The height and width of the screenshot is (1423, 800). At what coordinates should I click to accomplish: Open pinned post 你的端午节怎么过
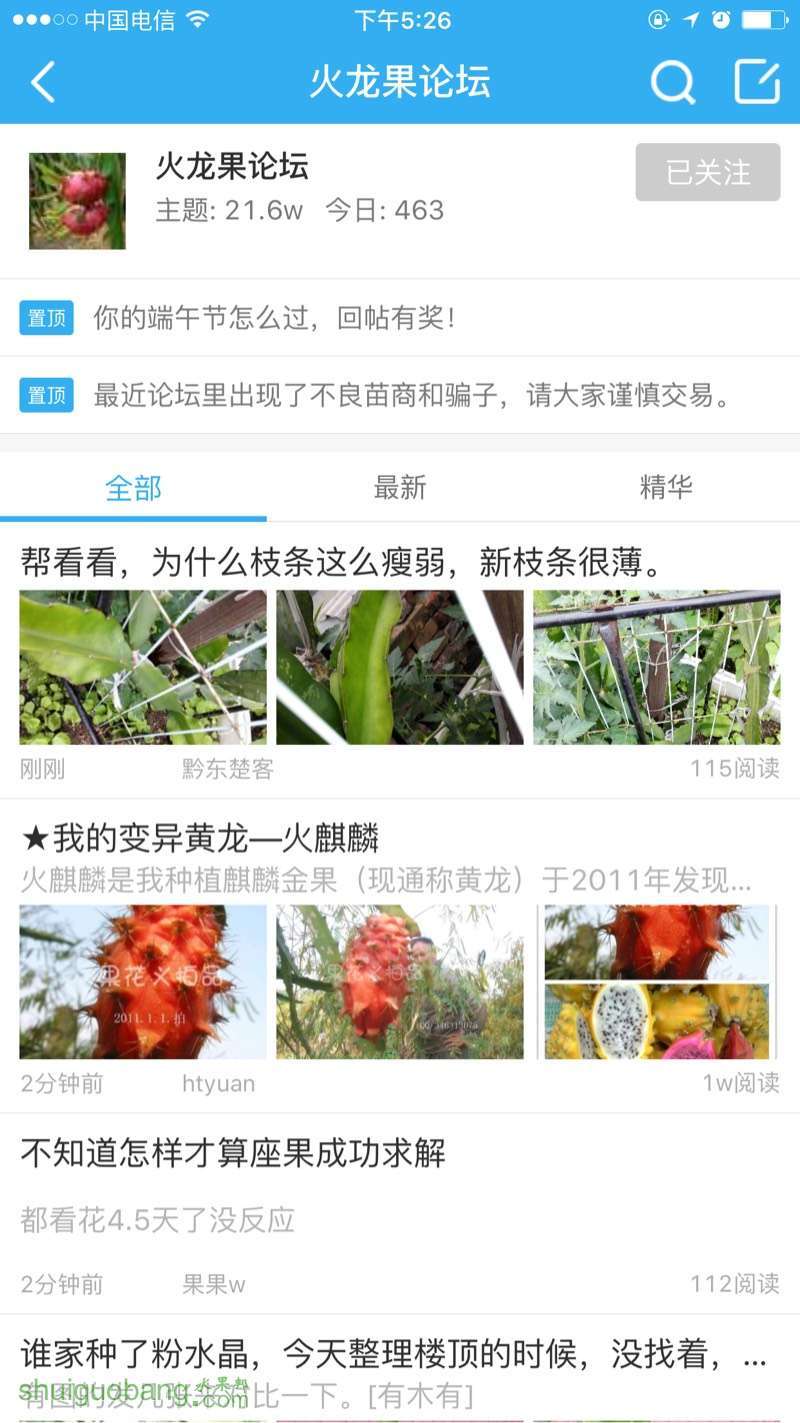pos(400,318)
